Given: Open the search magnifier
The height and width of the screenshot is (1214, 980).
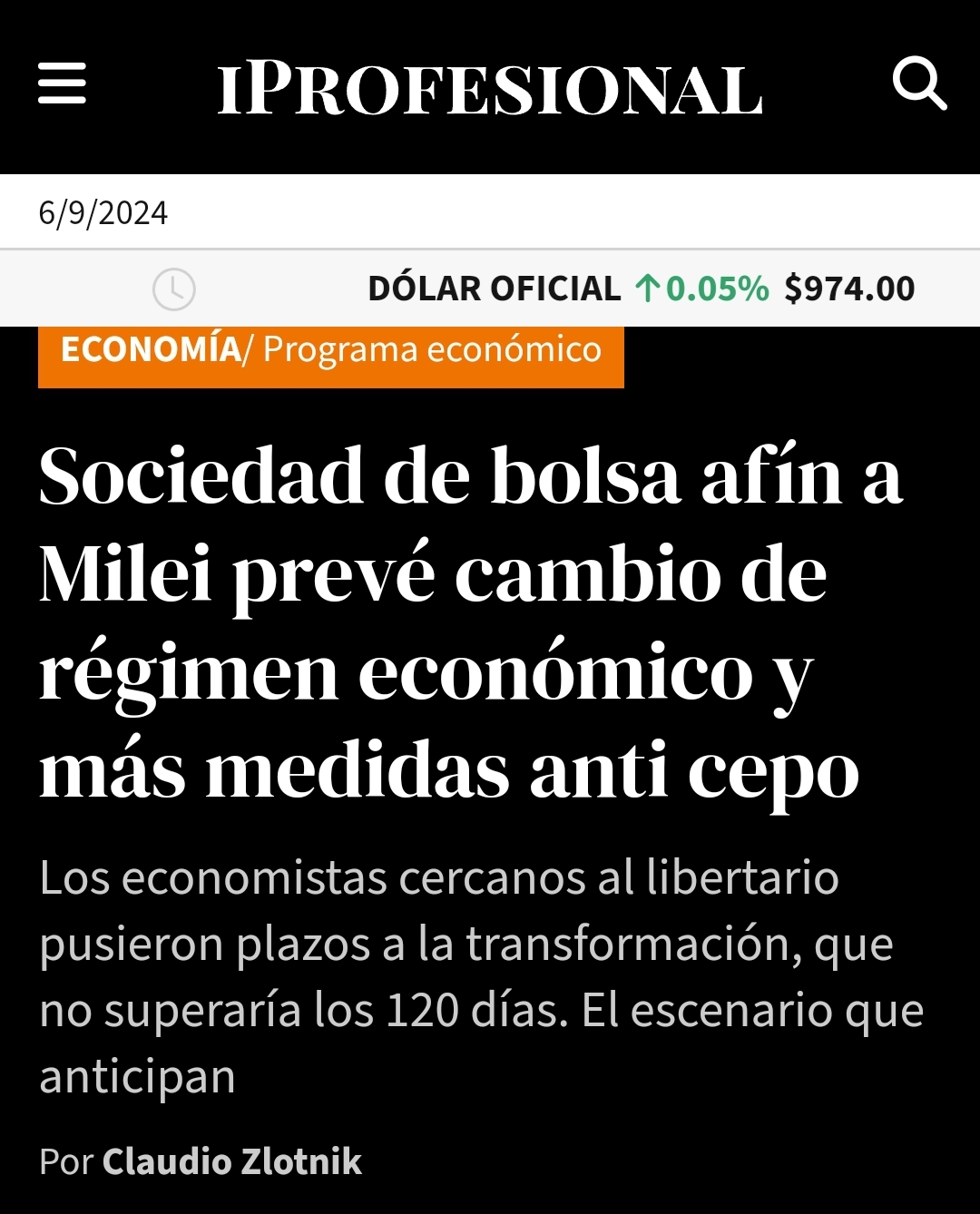Looking at the screenshot, I should [x=918, y=83].
